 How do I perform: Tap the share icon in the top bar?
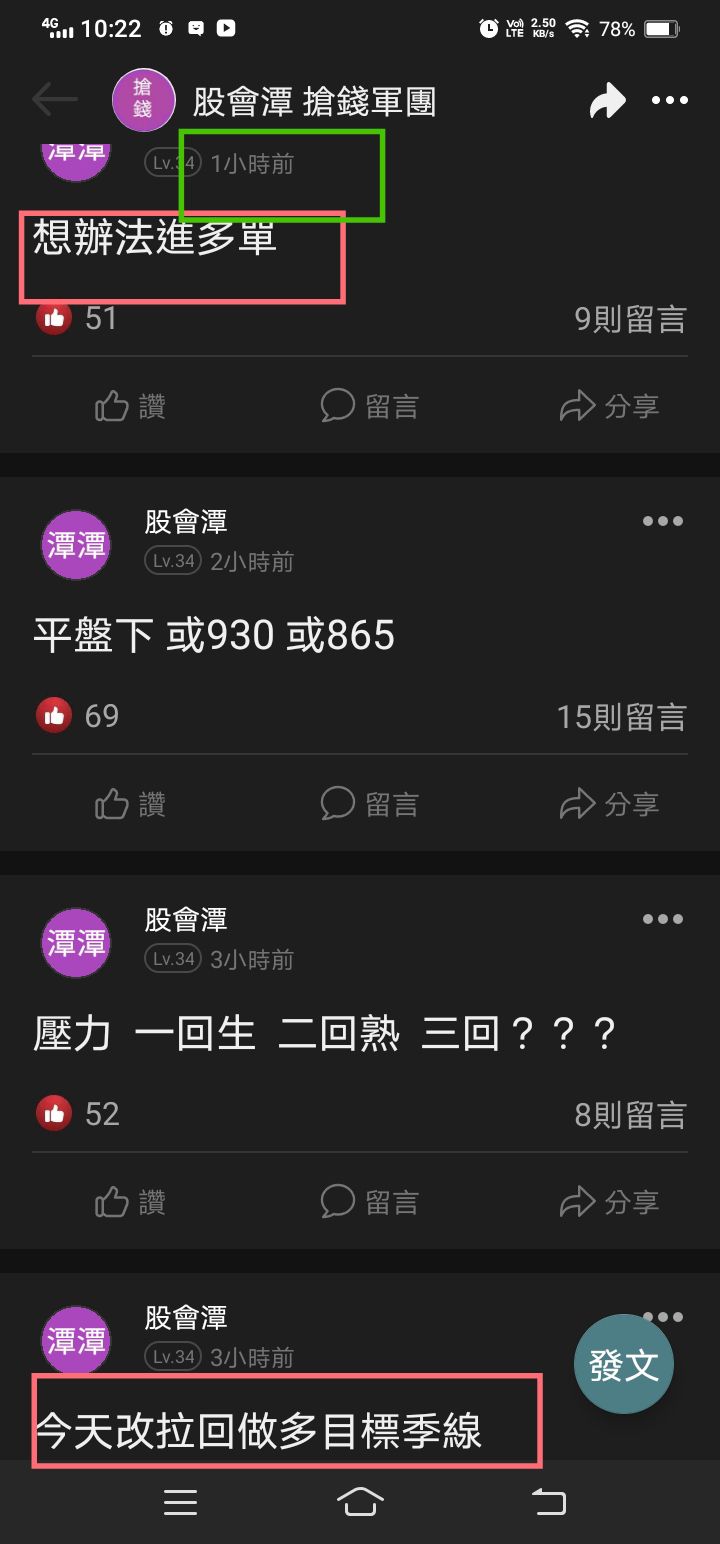point(607,100)
